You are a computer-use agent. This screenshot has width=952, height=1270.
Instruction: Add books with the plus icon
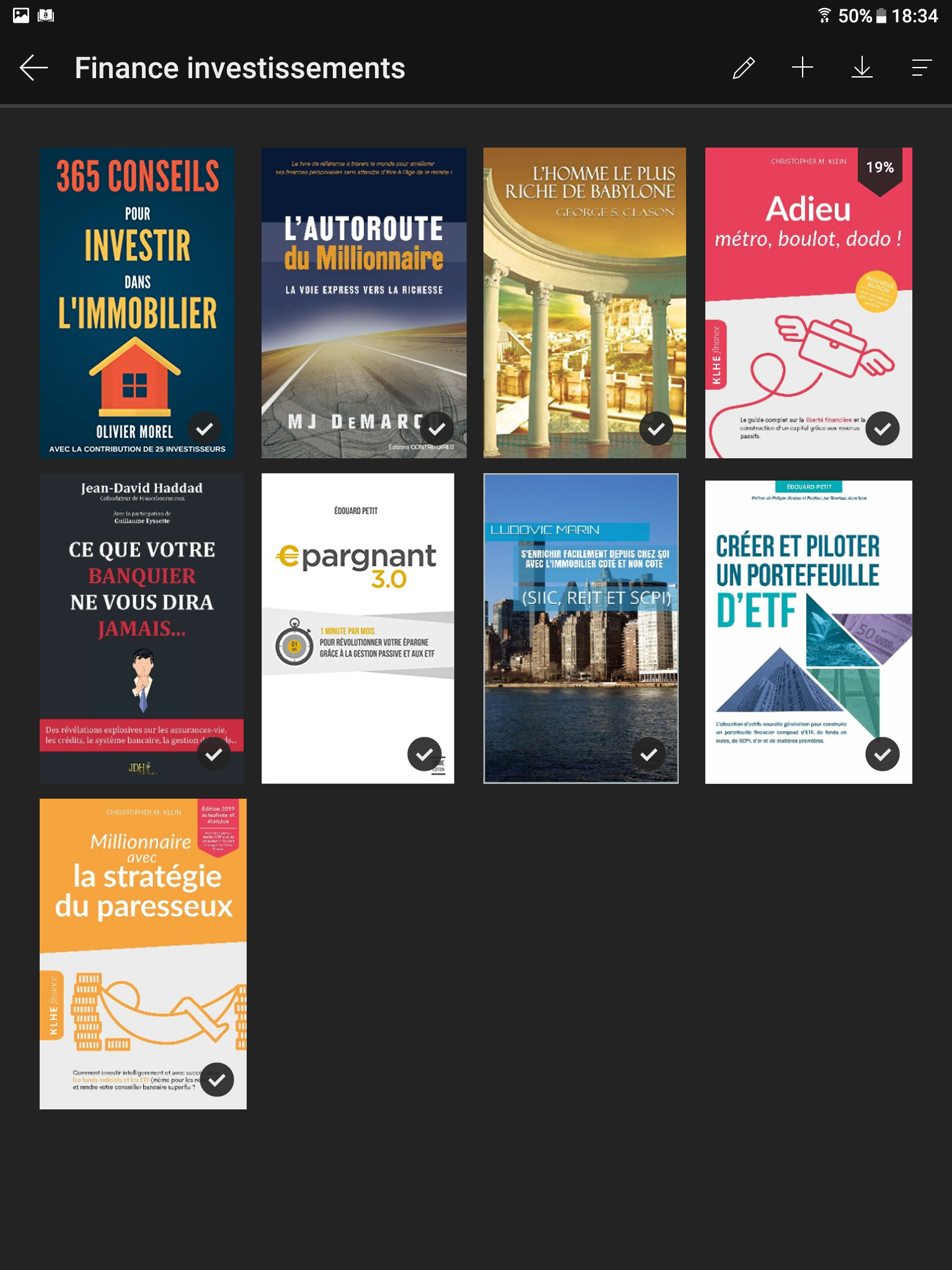(803, 68)
